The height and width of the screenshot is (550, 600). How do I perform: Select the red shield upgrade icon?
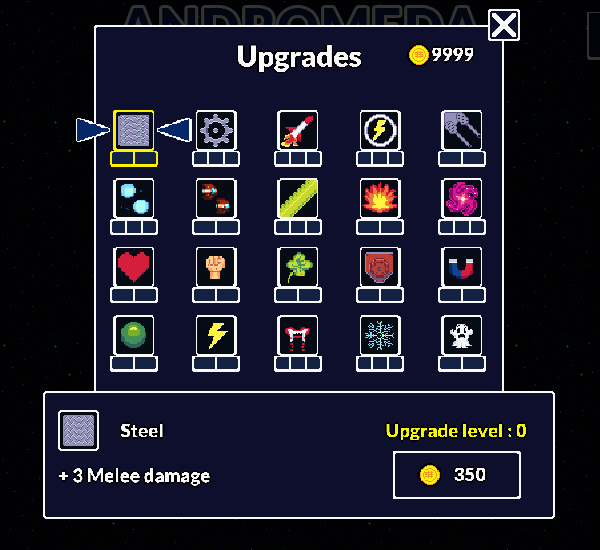pos(380,267)
